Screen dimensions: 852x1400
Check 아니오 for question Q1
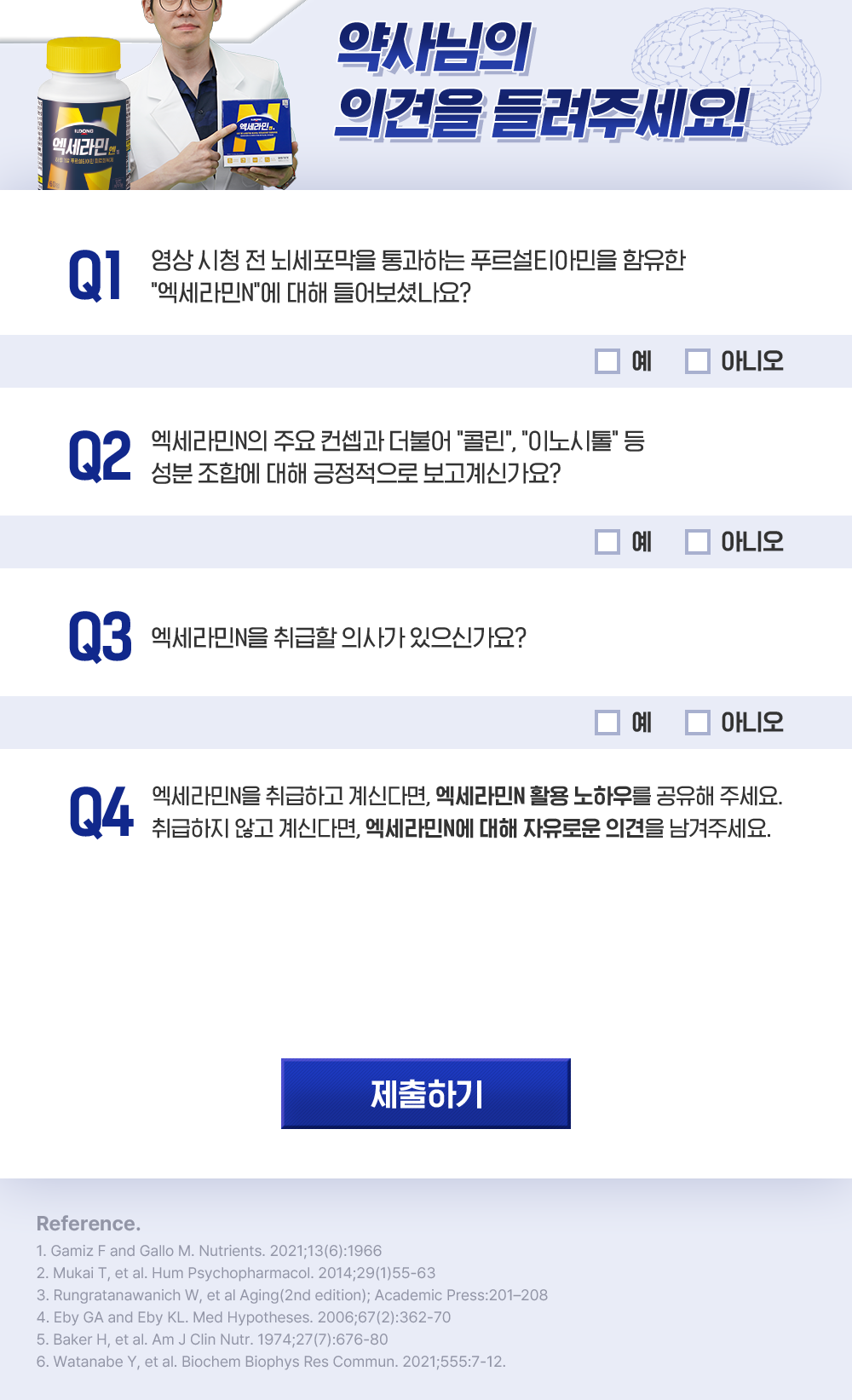point(698,361)
